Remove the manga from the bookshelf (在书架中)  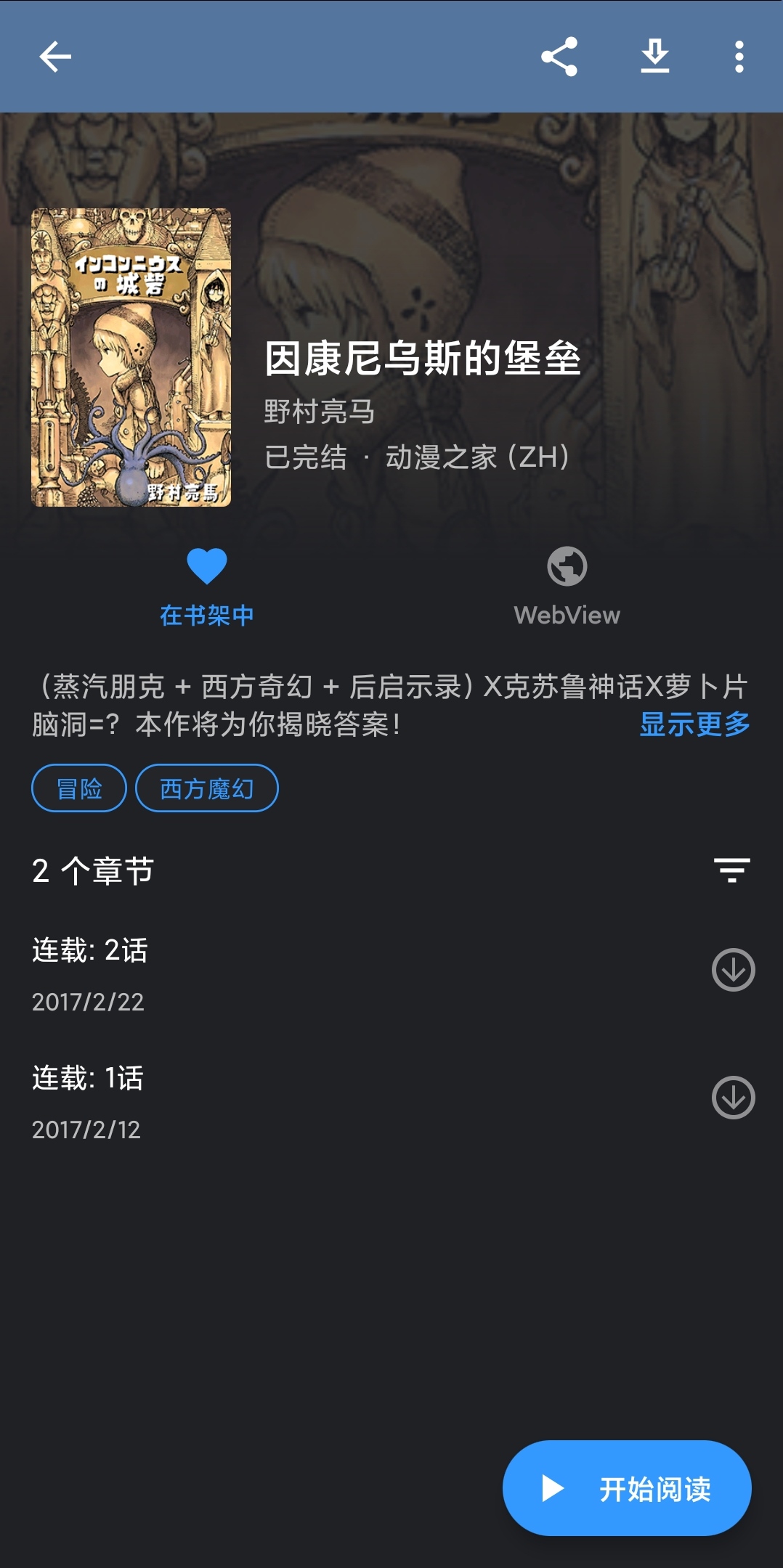click(207, 586)
